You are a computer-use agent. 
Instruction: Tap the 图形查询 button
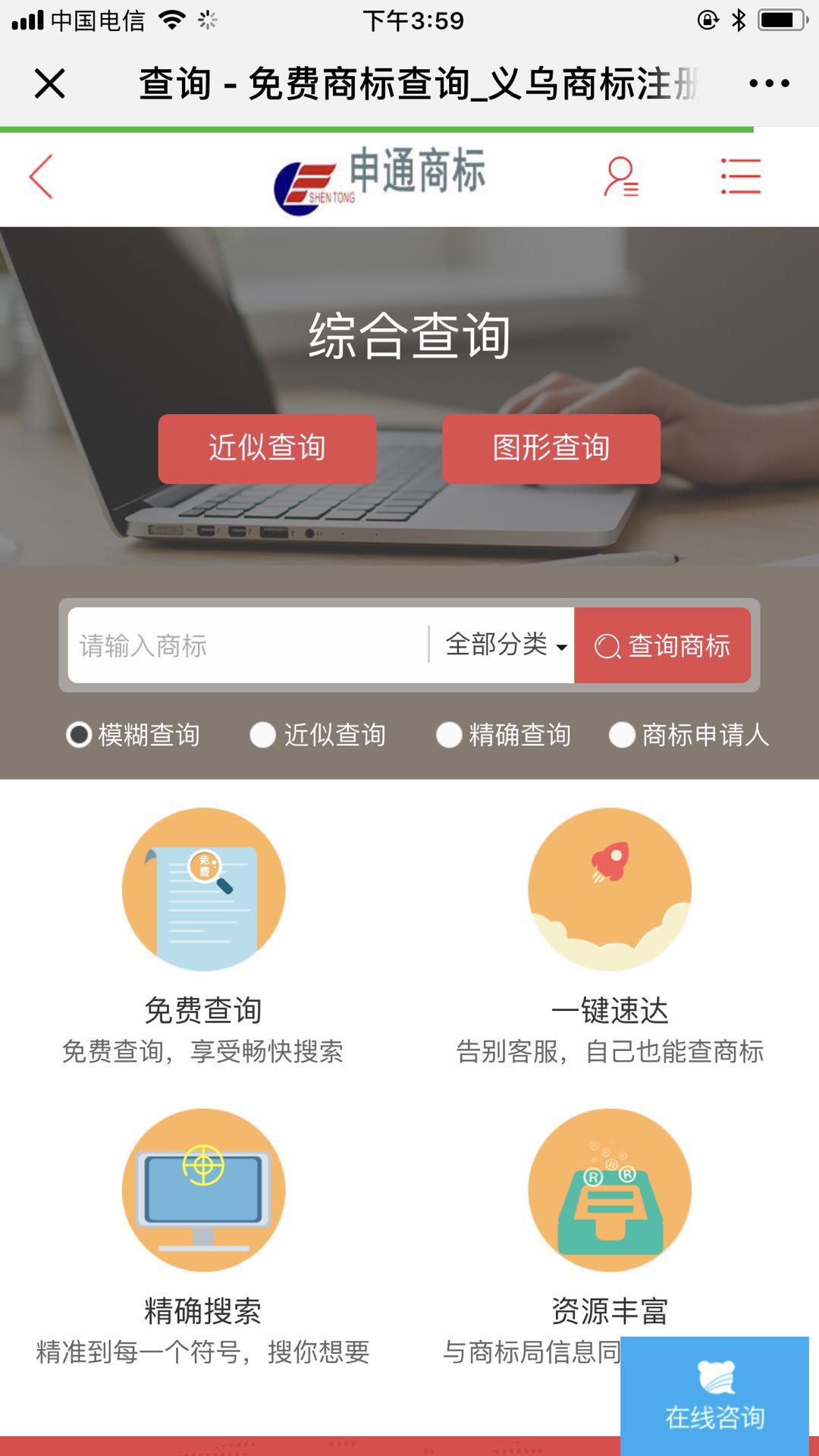(x=551, y=448)
